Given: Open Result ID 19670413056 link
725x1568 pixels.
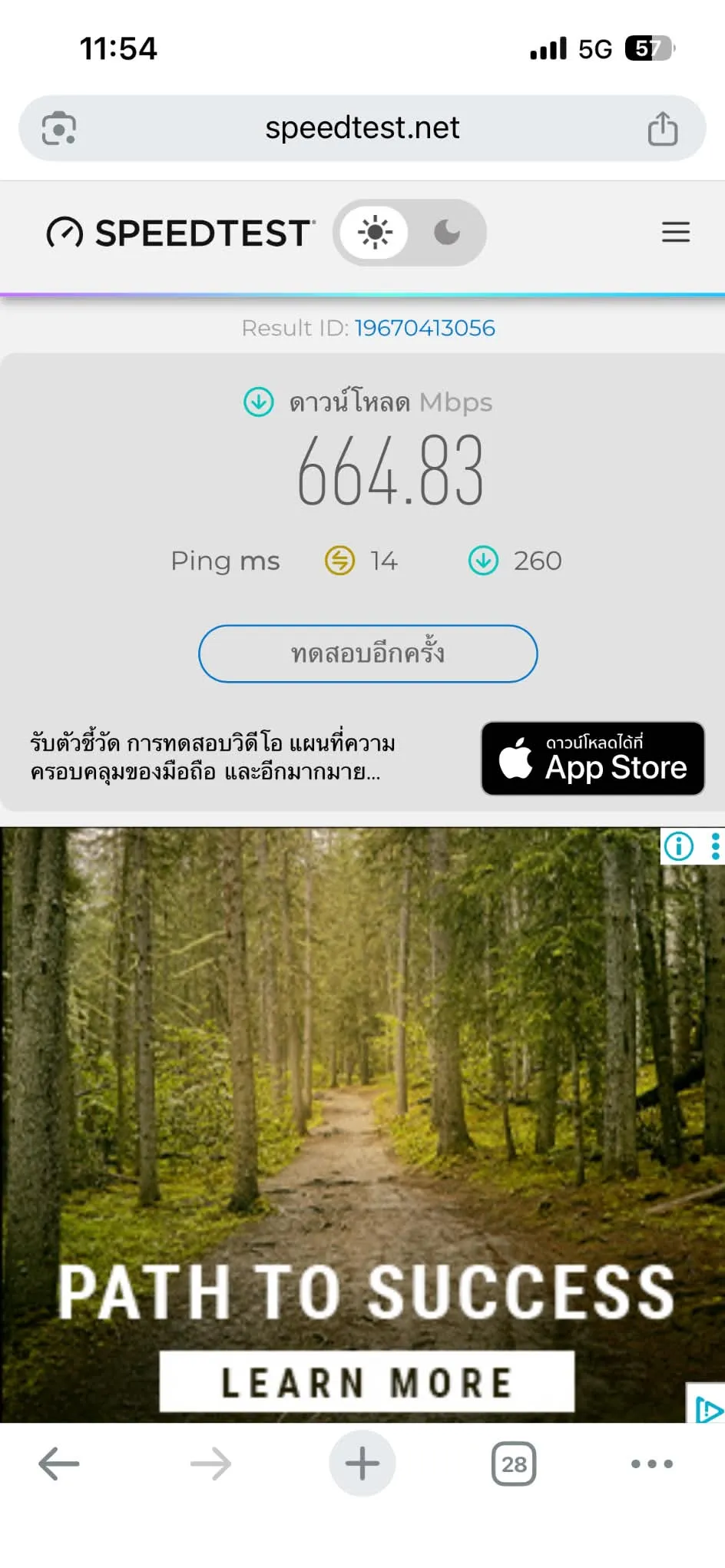Looking at the screenshot, I should [425, 328].
